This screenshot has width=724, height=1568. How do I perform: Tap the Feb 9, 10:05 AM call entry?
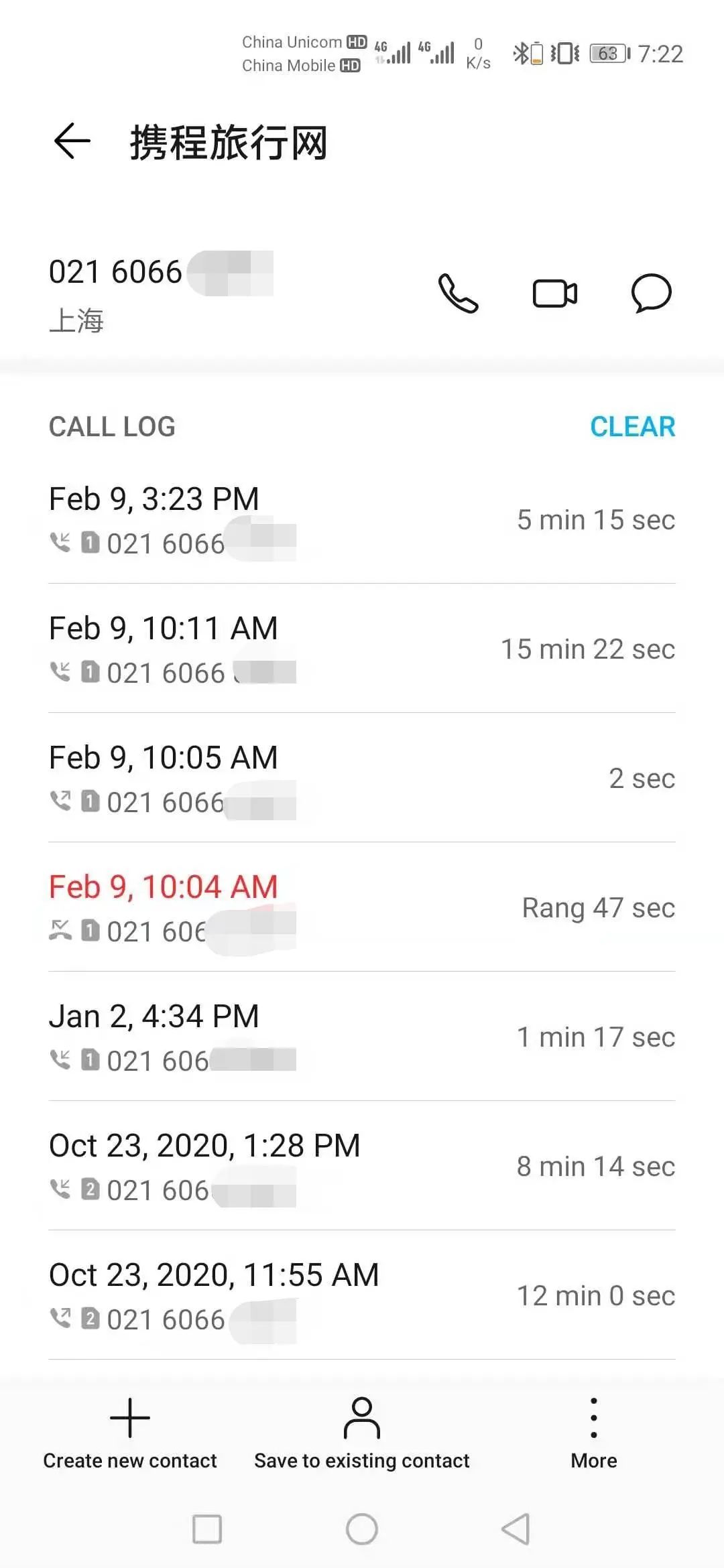click(x=362, y=779)
